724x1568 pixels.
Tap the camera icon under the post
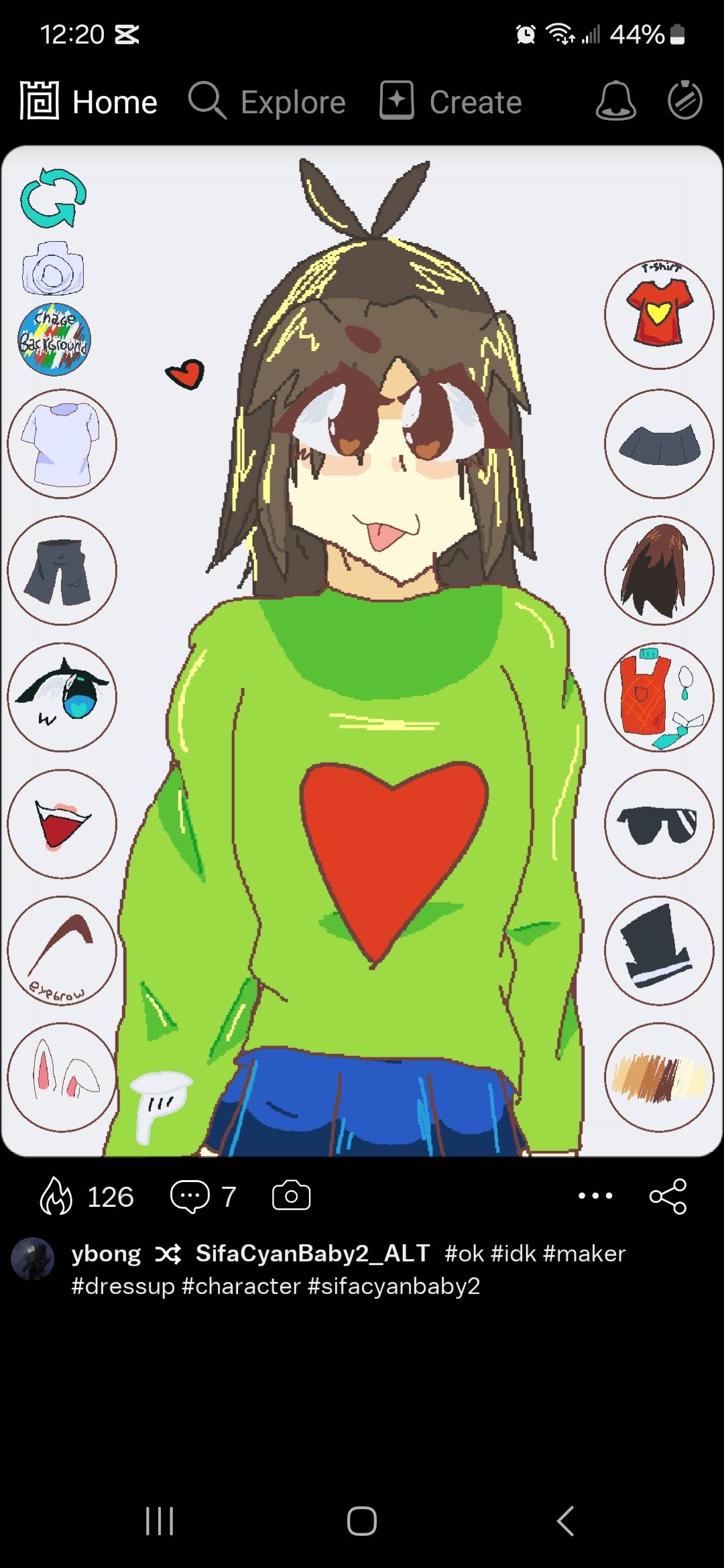pyautogui.click(x=291, y=1196)
